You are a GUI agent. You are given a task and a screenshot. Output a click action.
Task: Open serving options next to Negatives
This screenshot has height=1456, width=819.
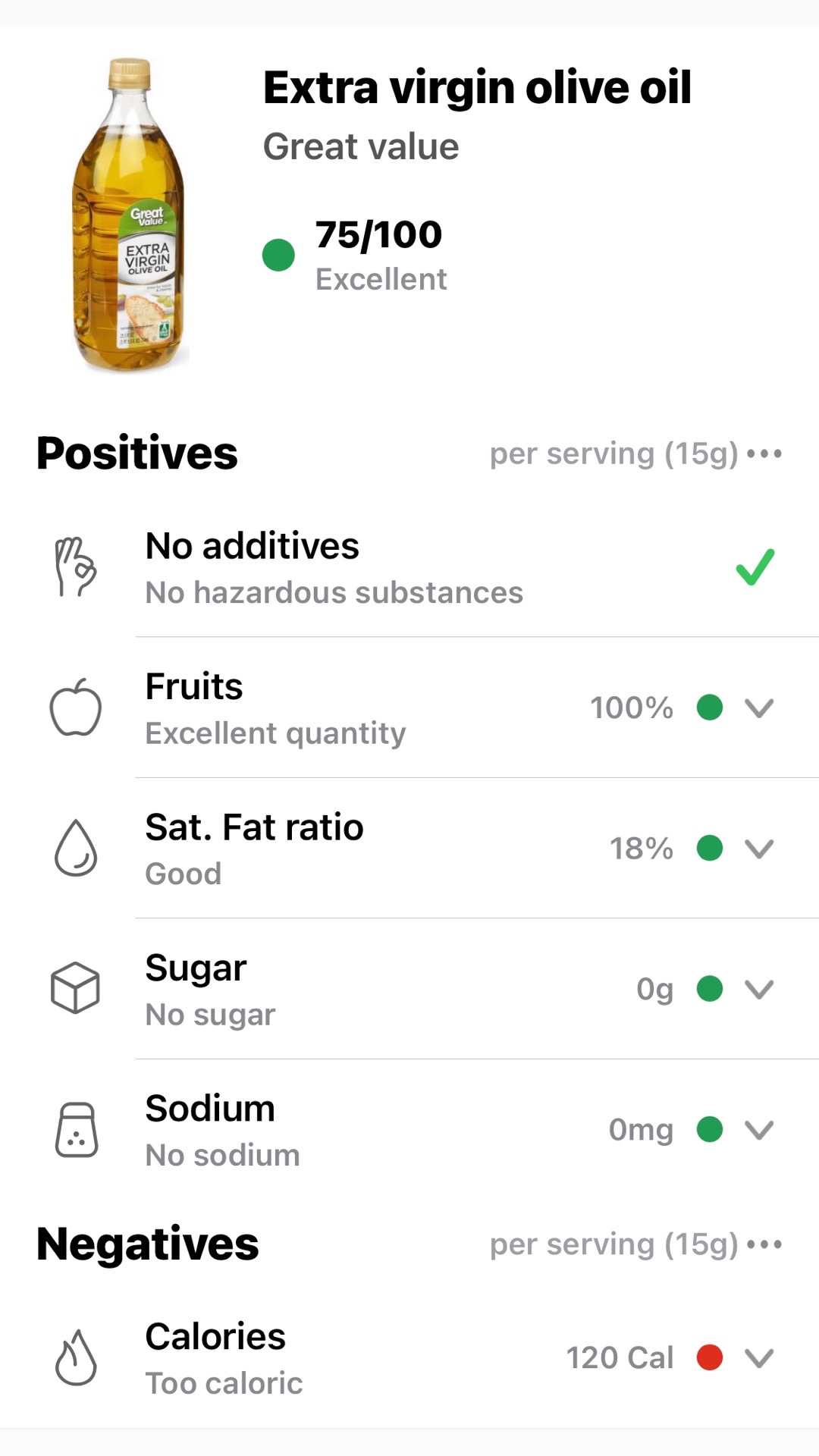pos(764,1244)
